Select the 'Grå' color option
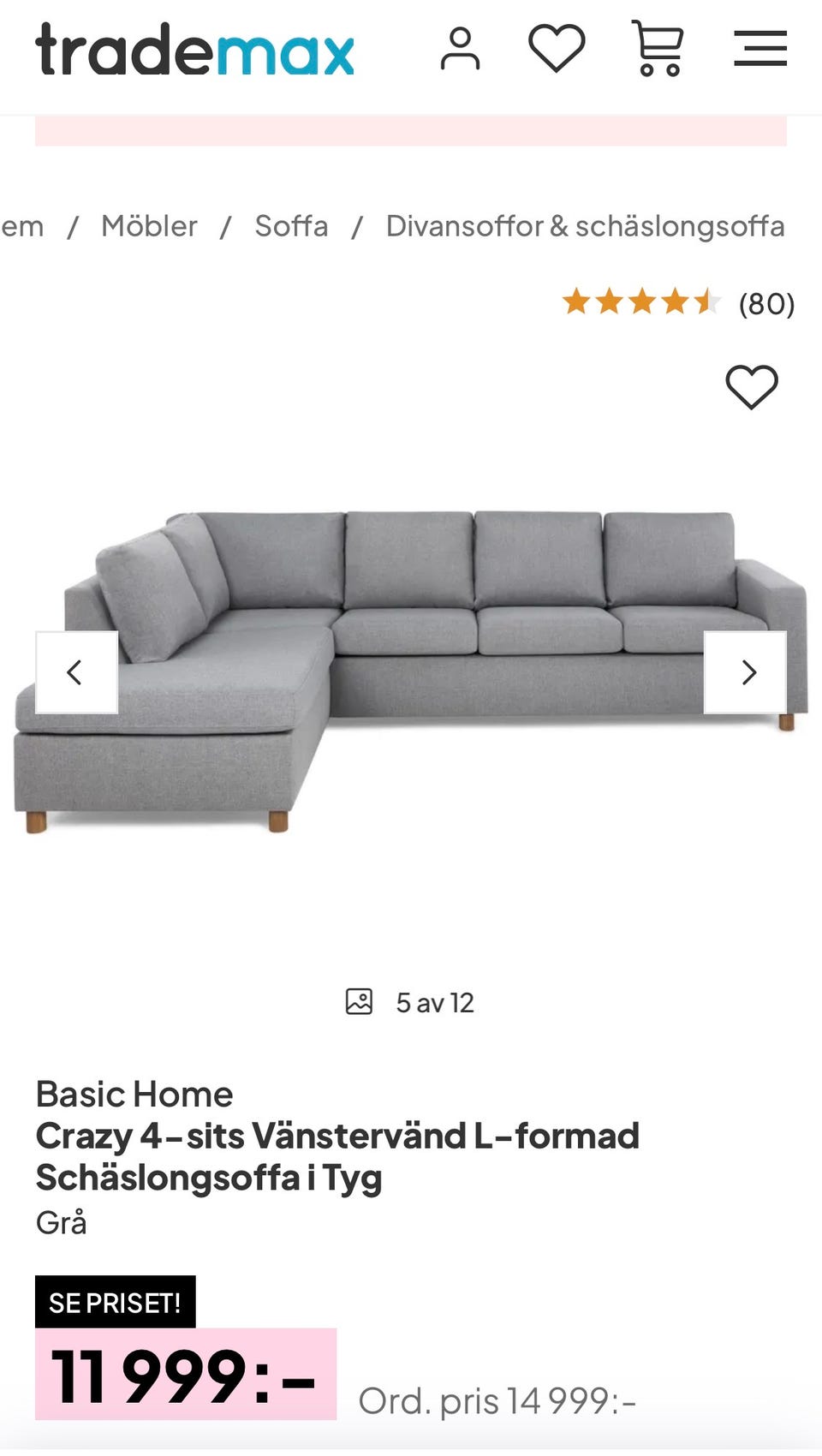The image size is (822, 1456). [60, 1222]
